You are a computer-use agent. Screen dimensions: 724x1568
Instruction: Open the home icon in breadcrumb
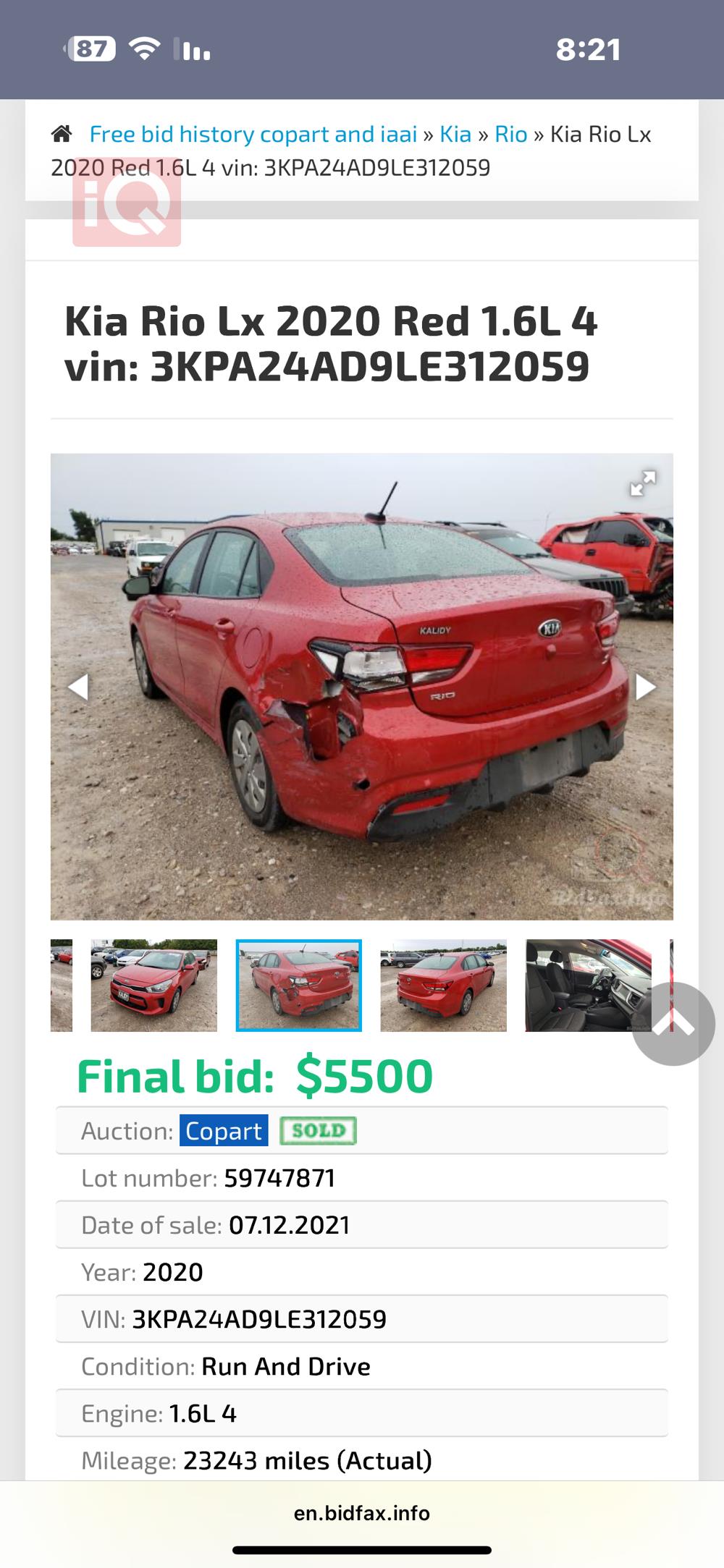(x=62, y=134)
